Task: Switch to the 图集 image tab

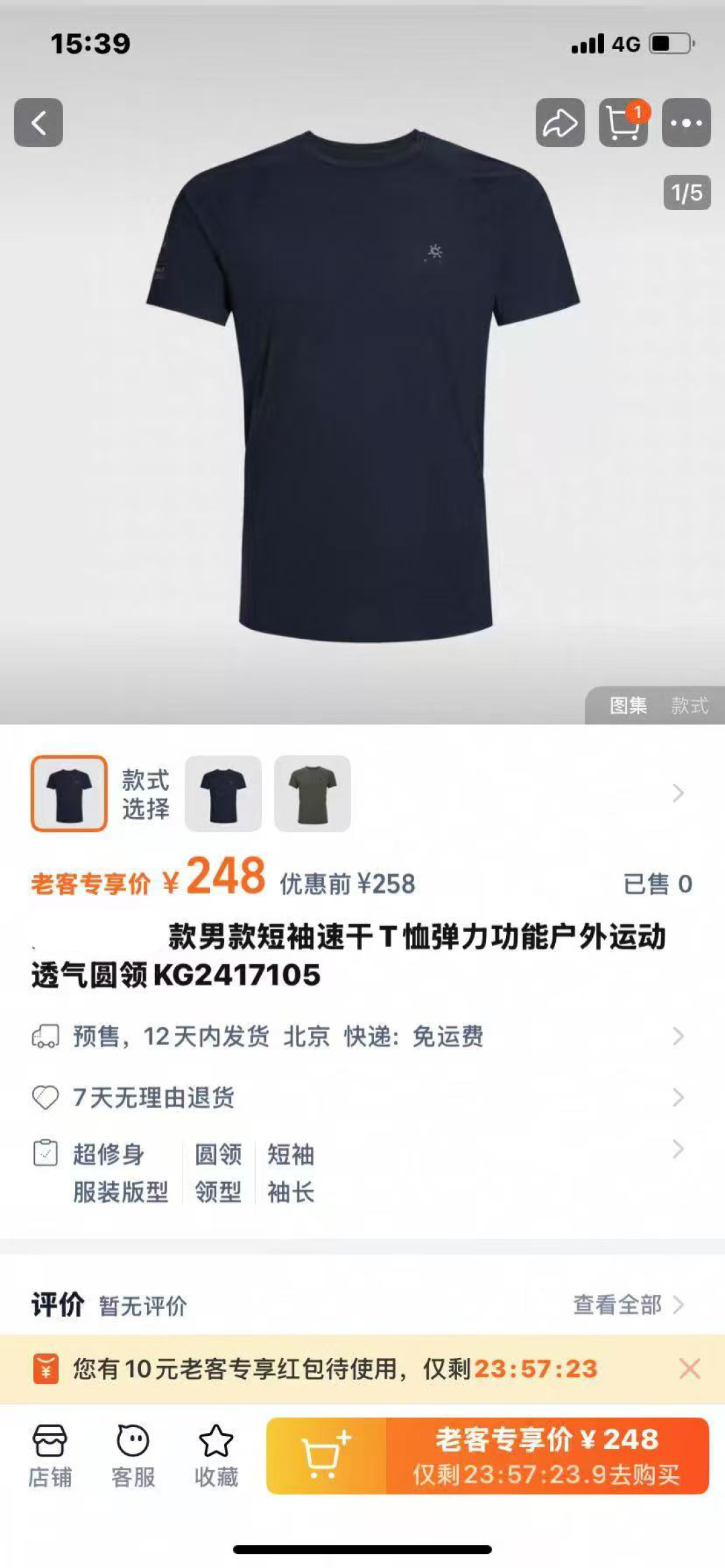Action: 628,705
